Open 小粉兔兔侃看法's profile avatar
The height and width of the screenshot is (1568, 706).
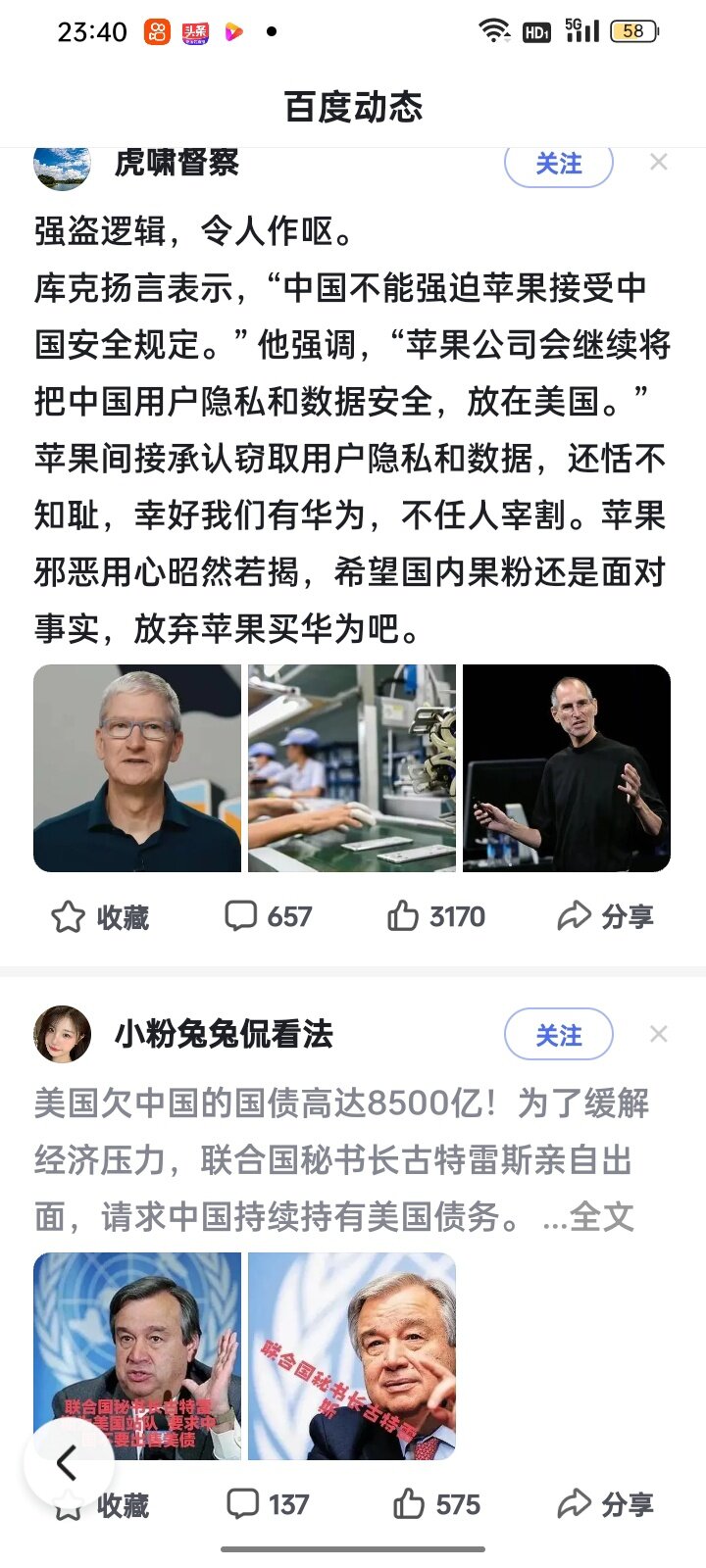[63, 1035]
